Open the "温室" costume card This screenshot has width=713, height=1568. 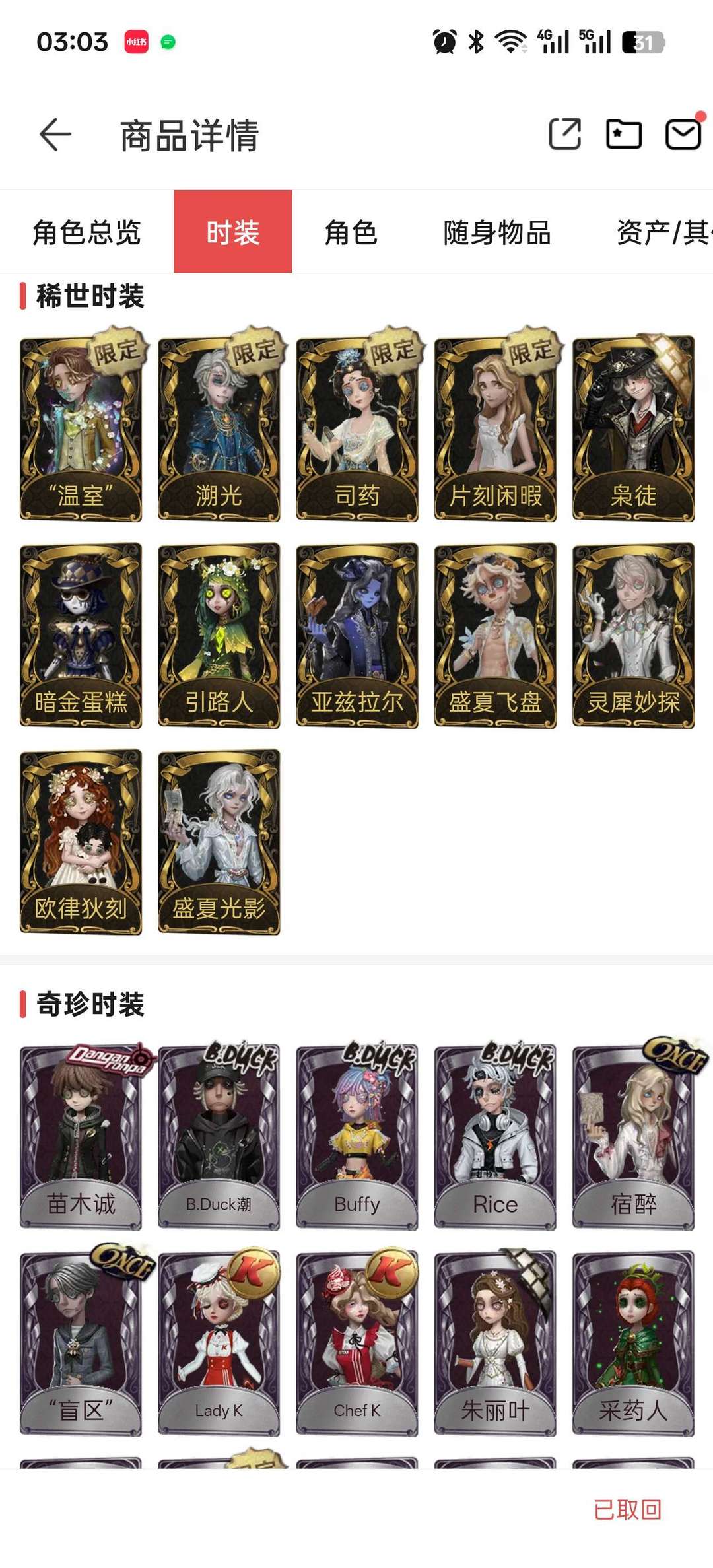[81, 429]
